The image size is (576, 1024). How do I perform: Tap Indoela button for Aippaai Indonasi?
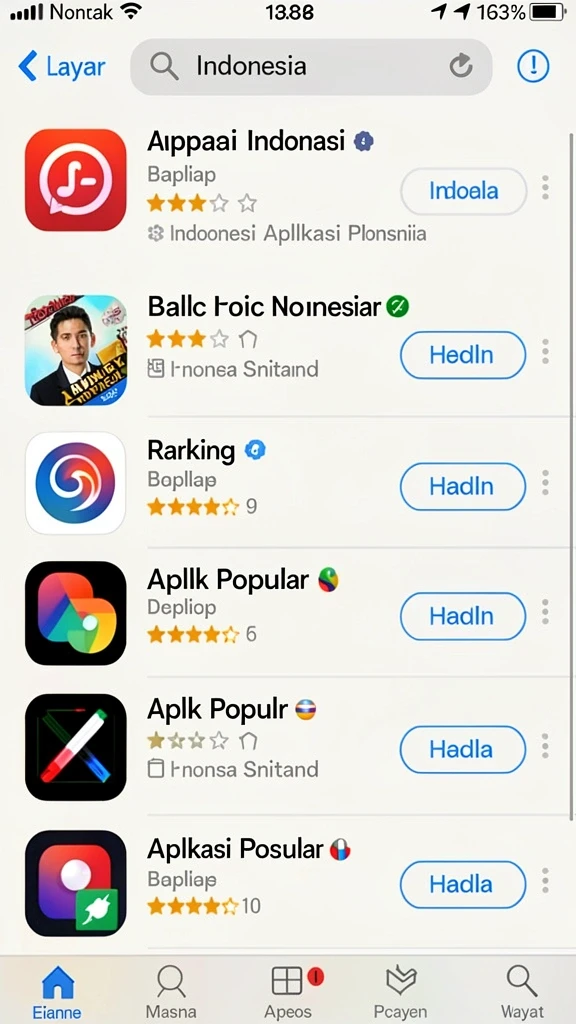coord(464,191)
